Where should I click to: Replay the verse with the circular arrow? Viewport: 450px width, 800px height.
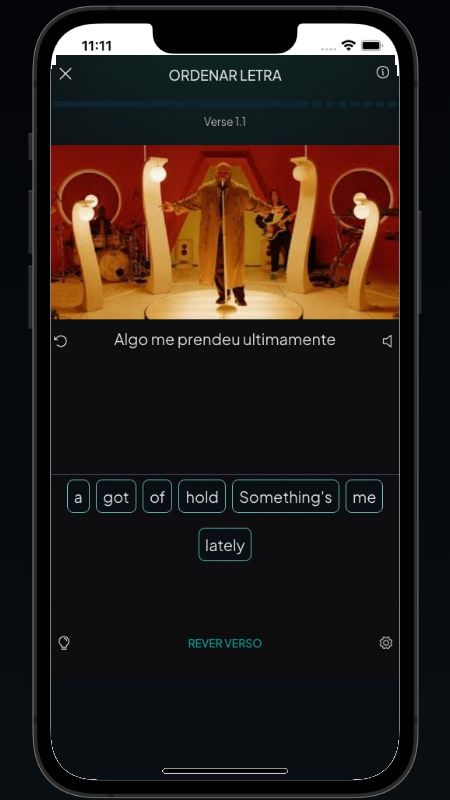[x=60, y=341]
